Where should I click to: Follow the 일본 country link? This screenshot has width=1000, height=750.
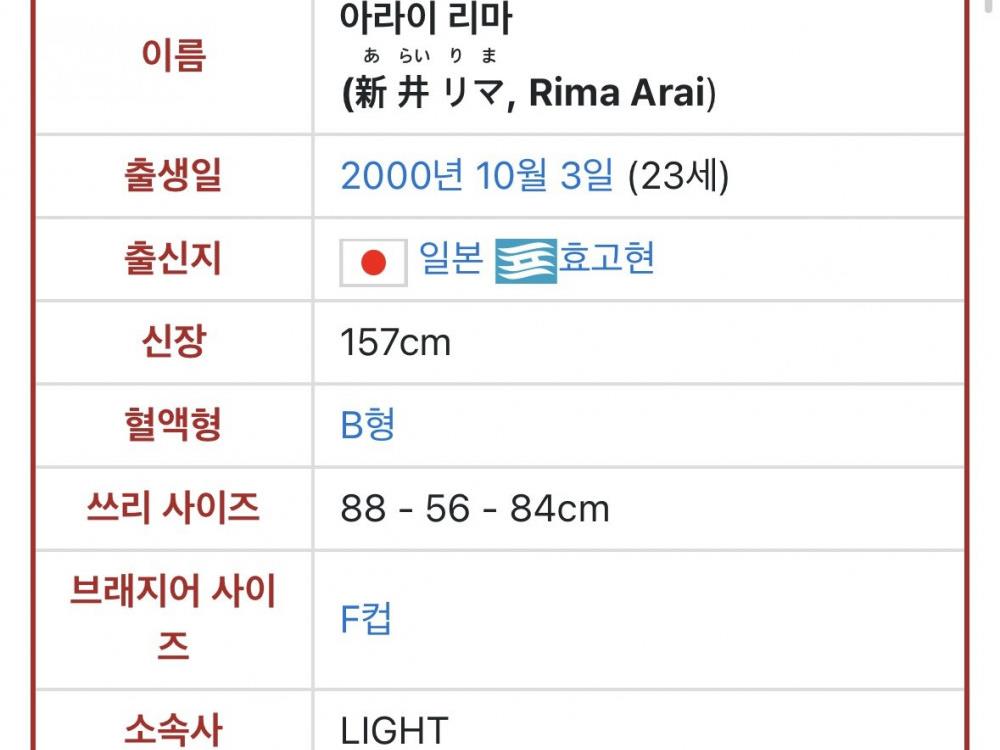[450, 259]
